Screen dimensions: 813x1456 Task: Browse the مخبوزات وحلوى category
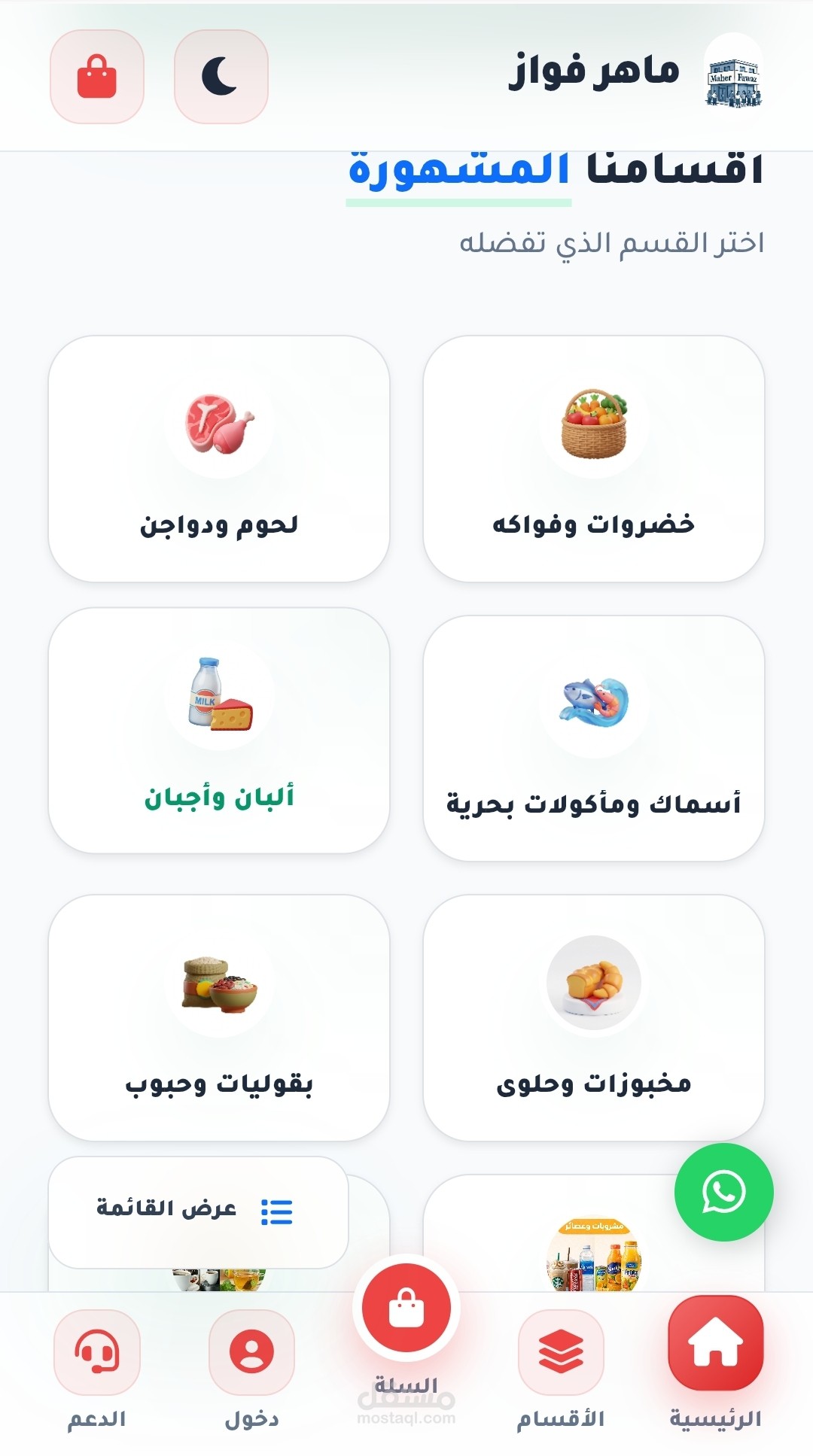[593, 1017]
